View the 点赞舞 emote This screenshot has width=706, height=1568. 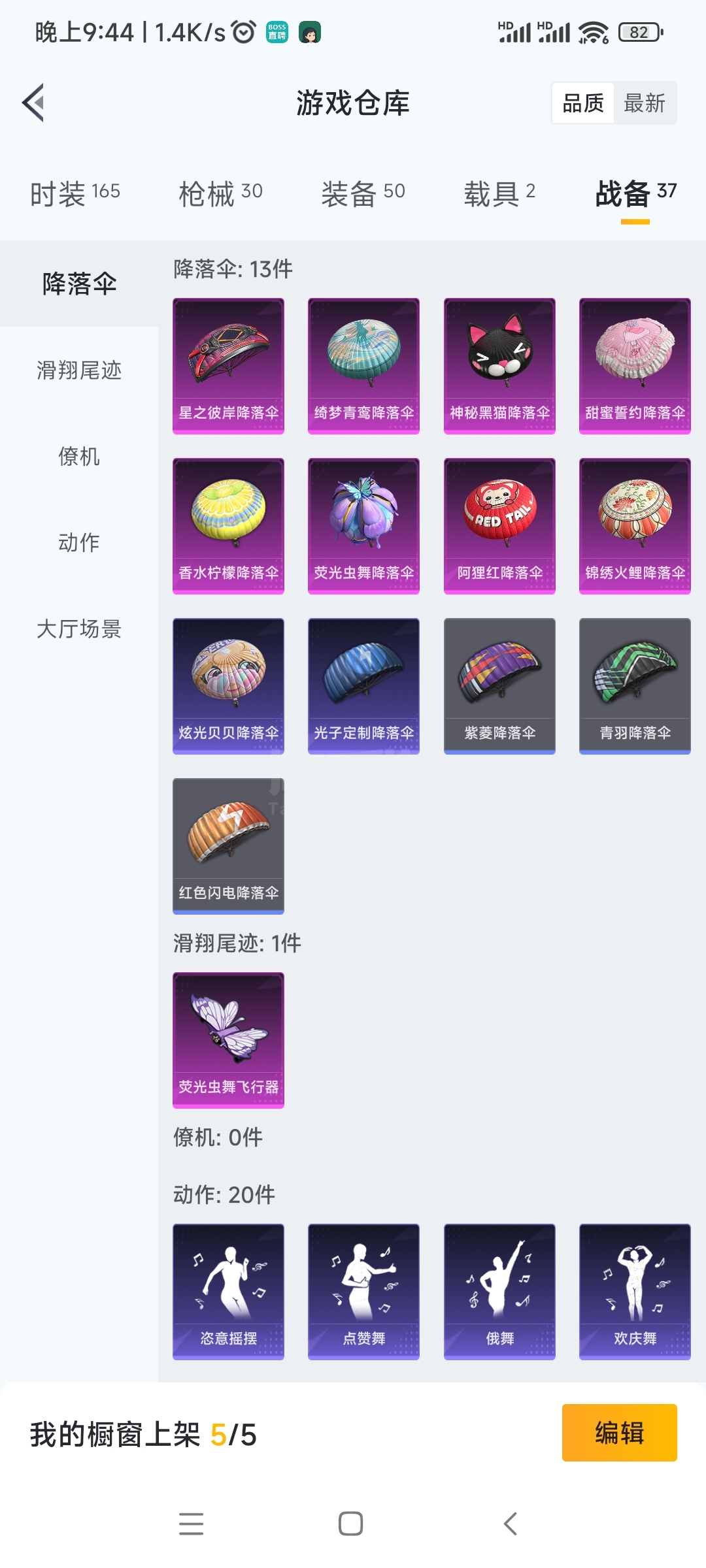click(363, 1292)
